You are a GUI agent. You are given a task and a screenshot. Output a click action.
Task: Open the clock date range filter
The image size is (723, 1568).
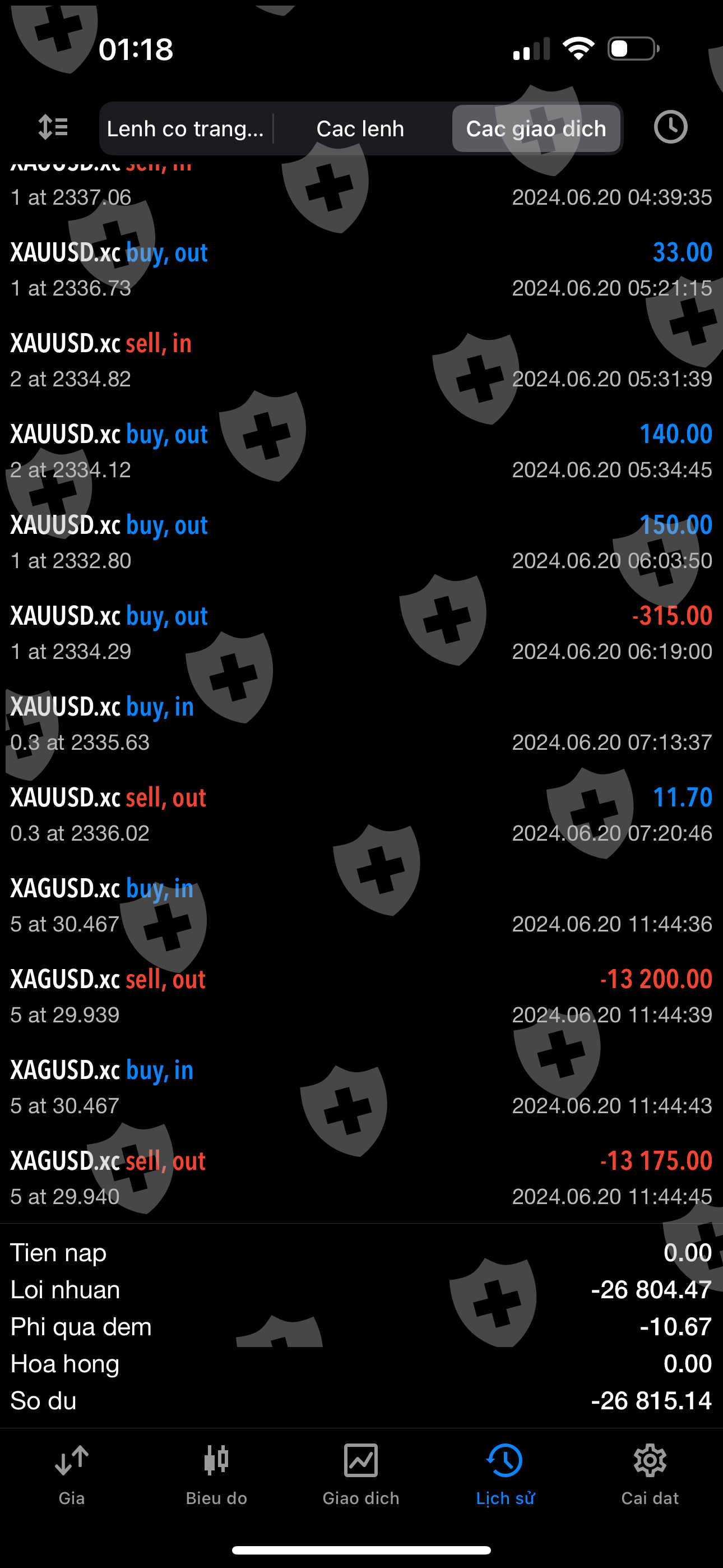pos(670,128)
